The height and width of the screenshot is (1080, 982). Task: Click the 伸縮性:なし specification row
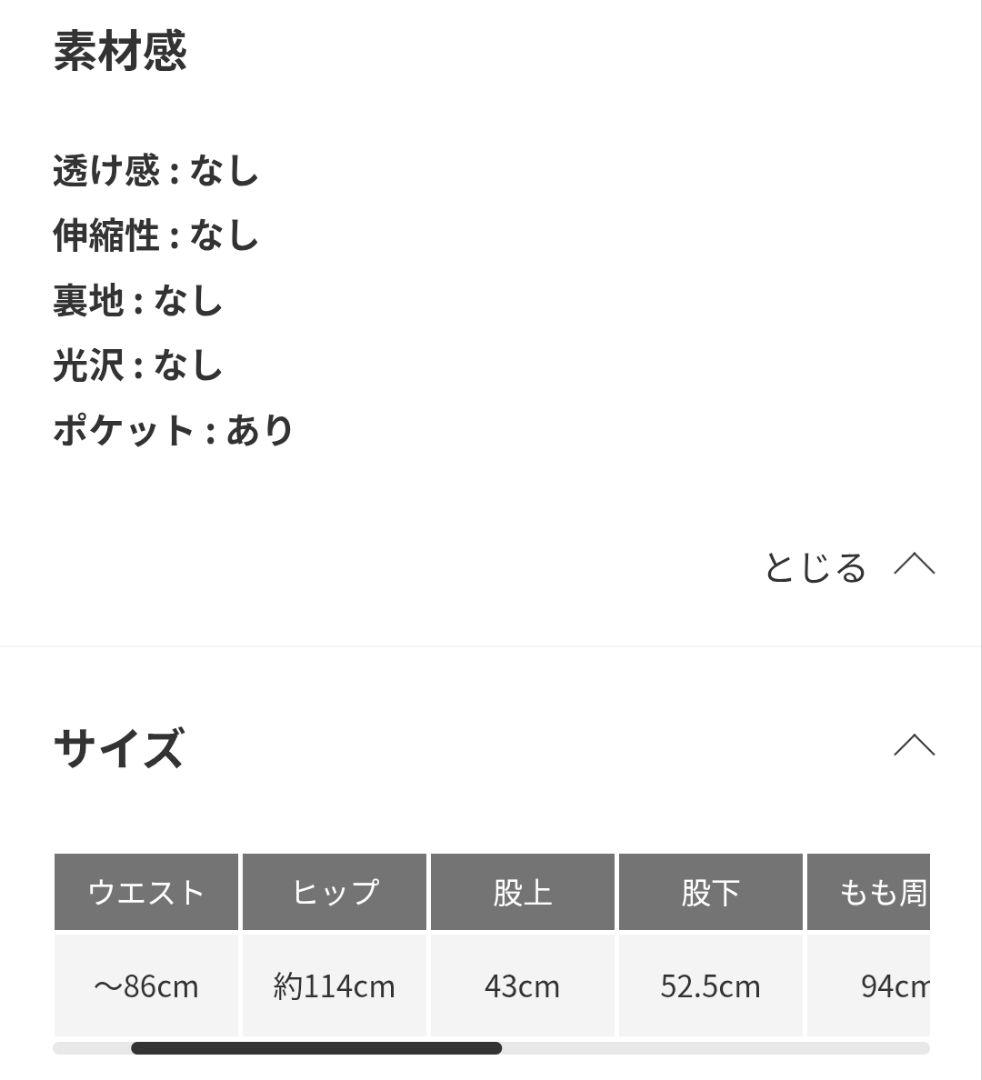click(x=156, y=237)
